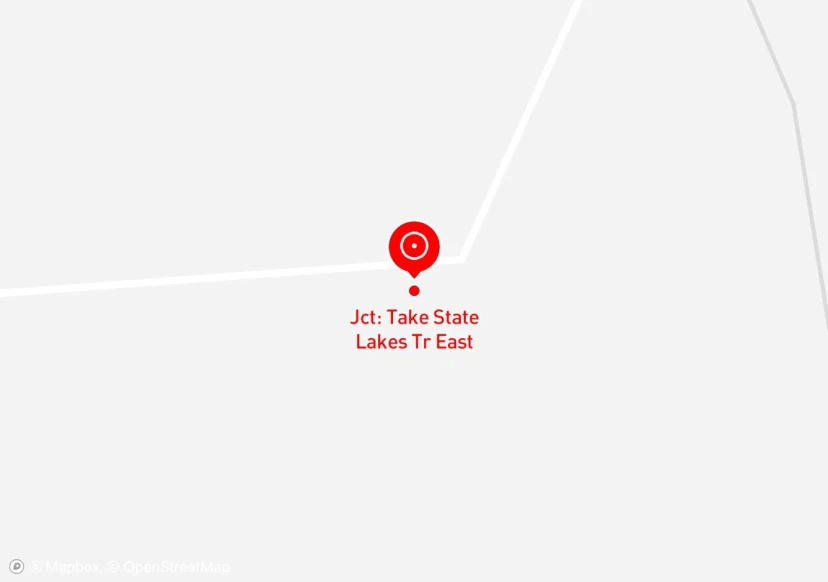Open the Mapbox logo attribution
This screenshot has width=828, height=582.
click(16, 567)
